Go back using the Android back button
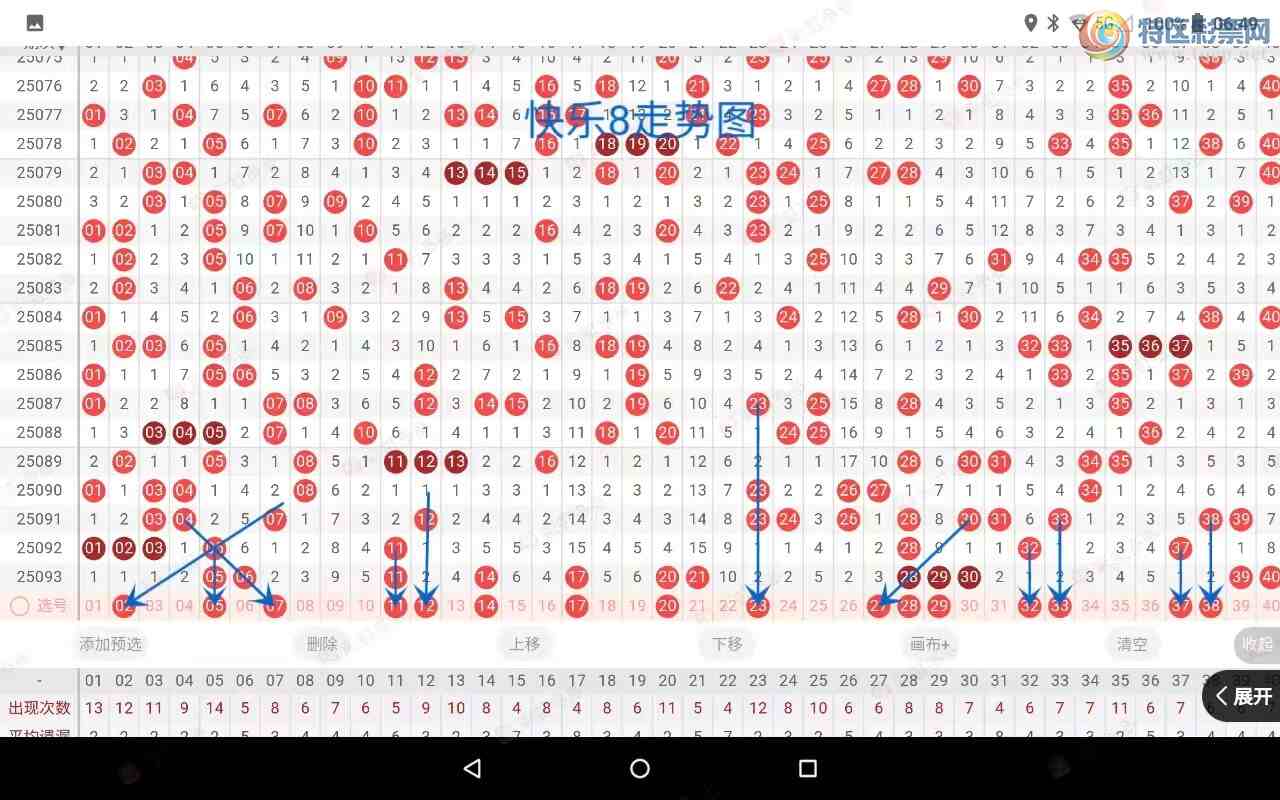 click(472, 768)
